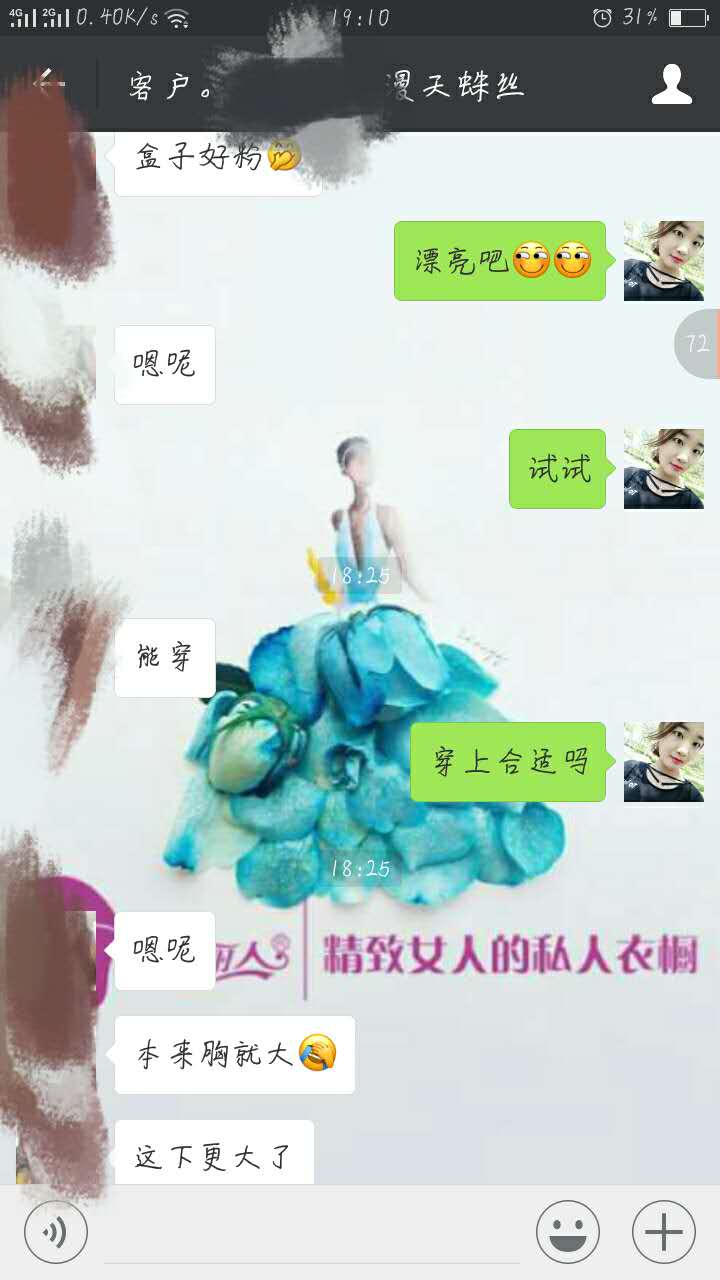
Task: Open sender's avatar beside 穿上合适吗 message
Action: pos(663,762)
